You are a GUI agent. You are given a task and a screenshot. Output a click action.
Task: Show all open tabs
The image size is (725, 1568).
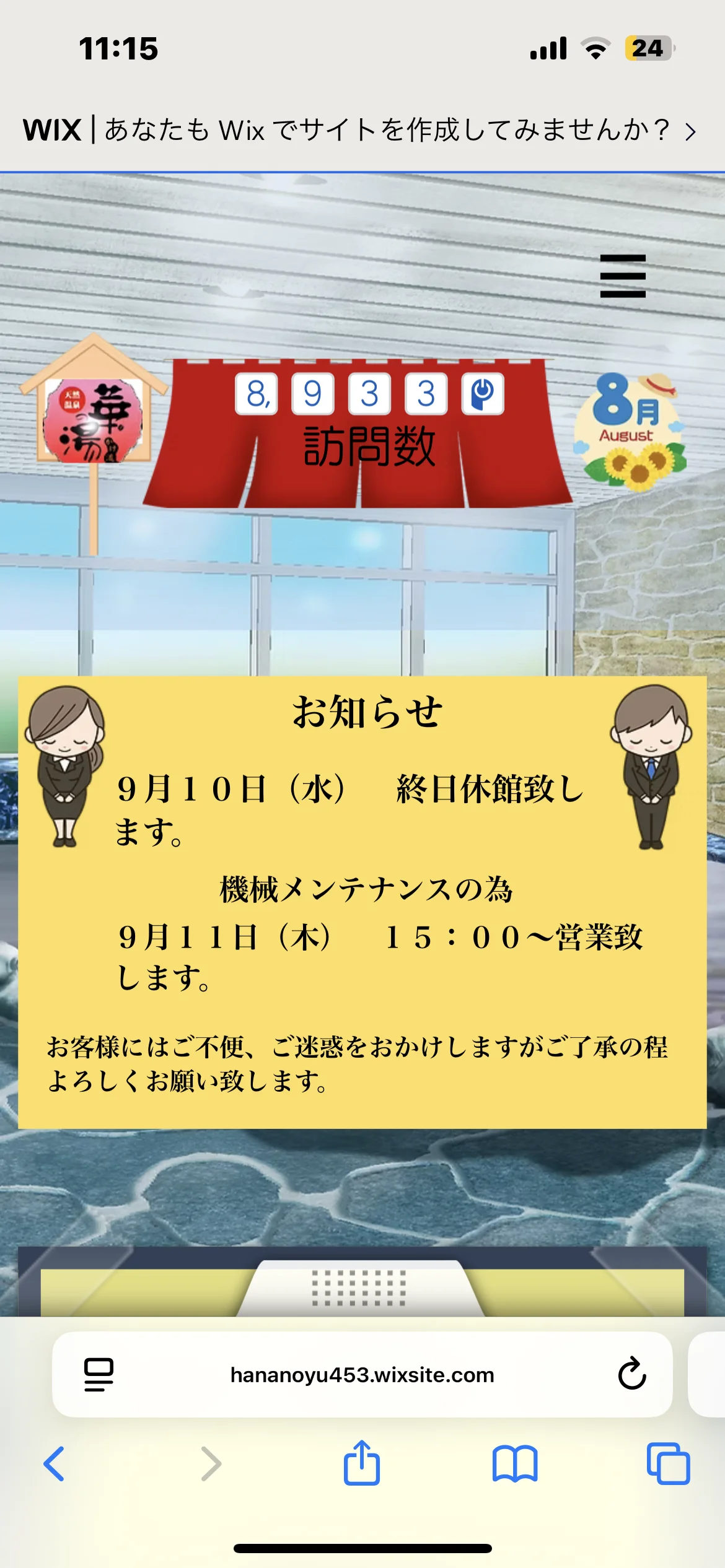(x=668, y=1464)
